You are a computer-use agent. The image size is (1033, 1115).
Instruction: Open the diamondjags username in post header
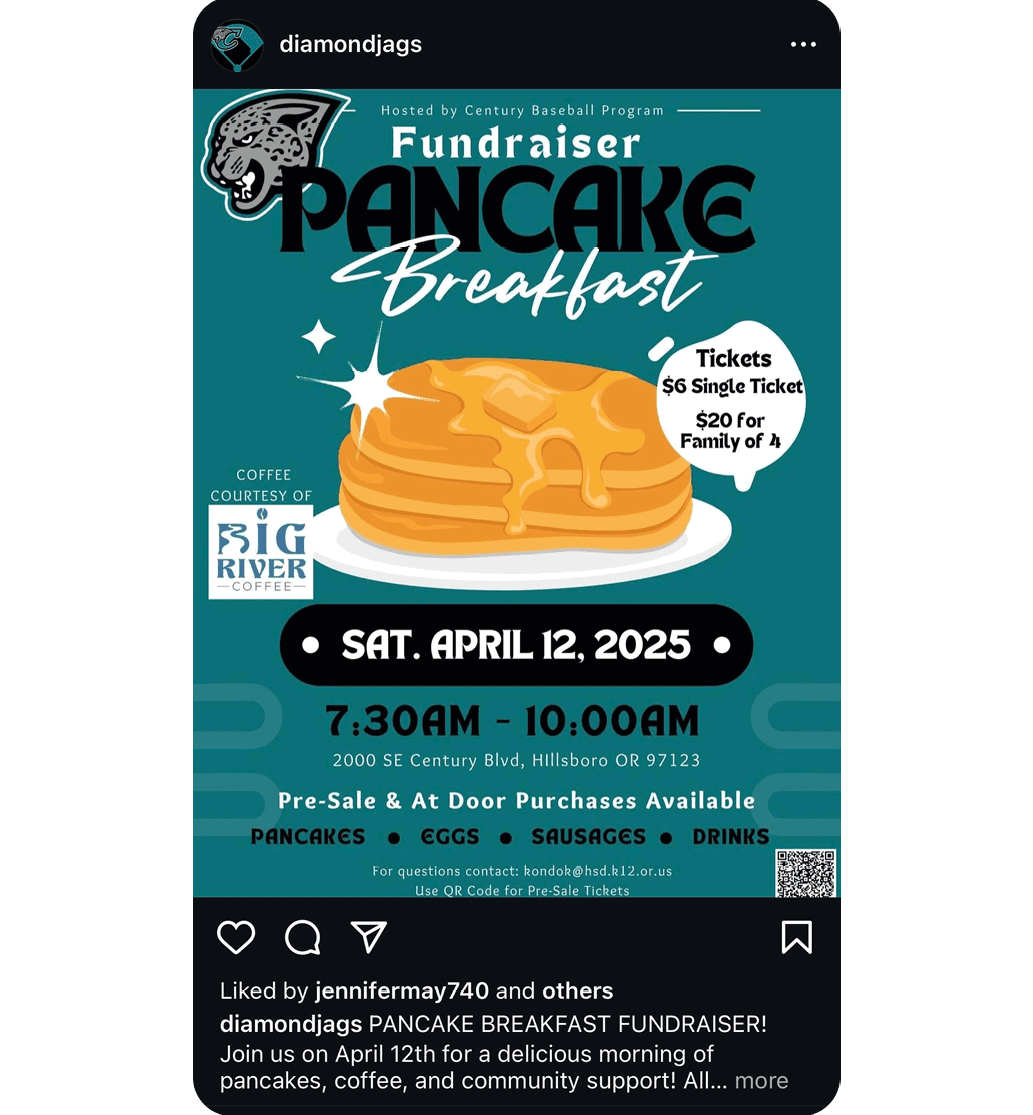click(350, 45)
